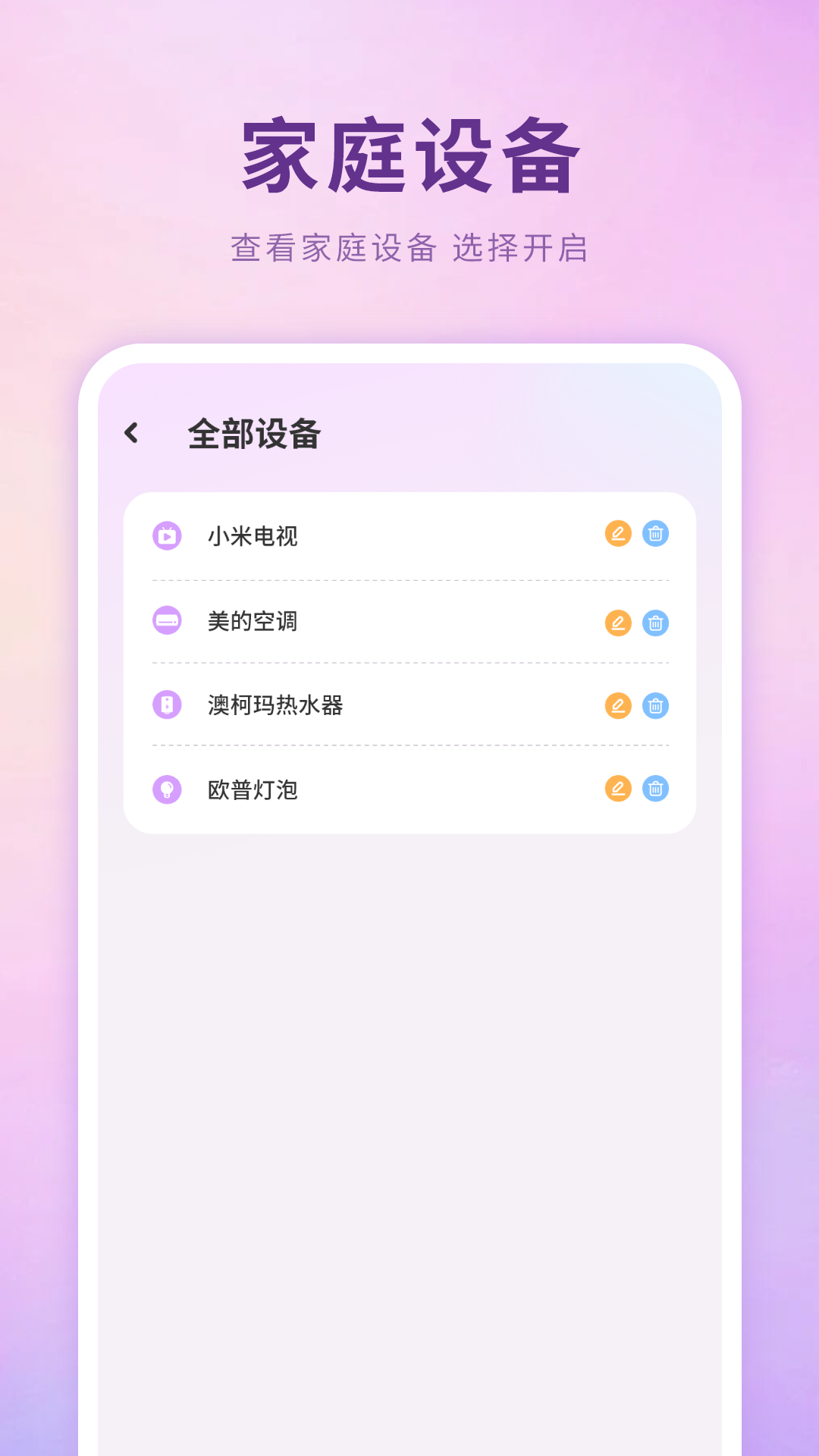Select the 美的空调 device name
Image resolution: width=819 pixels, height=1456 pixels.
click(253, 621)
